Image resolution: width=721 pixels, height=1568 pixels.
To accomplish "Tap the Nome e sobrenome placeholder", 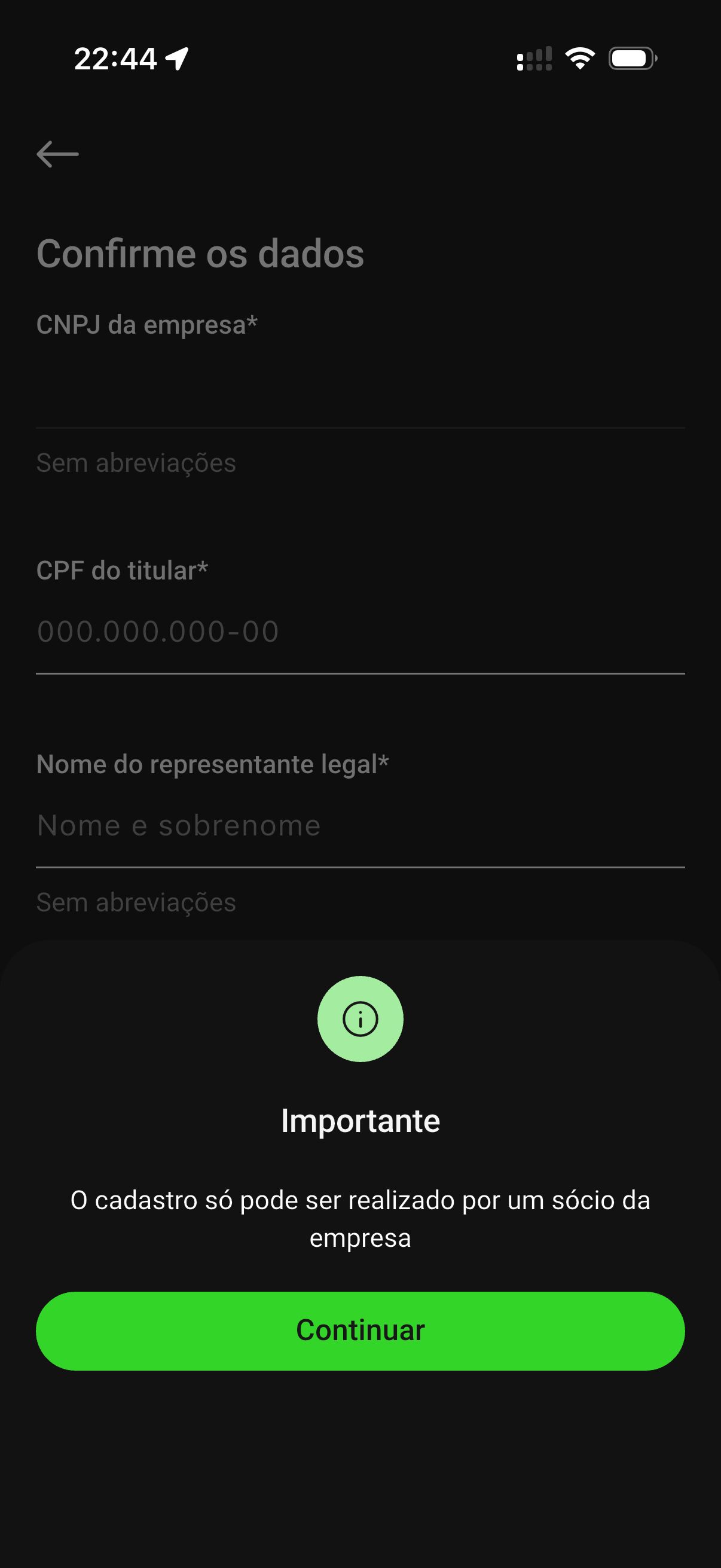I will (178, 826).
